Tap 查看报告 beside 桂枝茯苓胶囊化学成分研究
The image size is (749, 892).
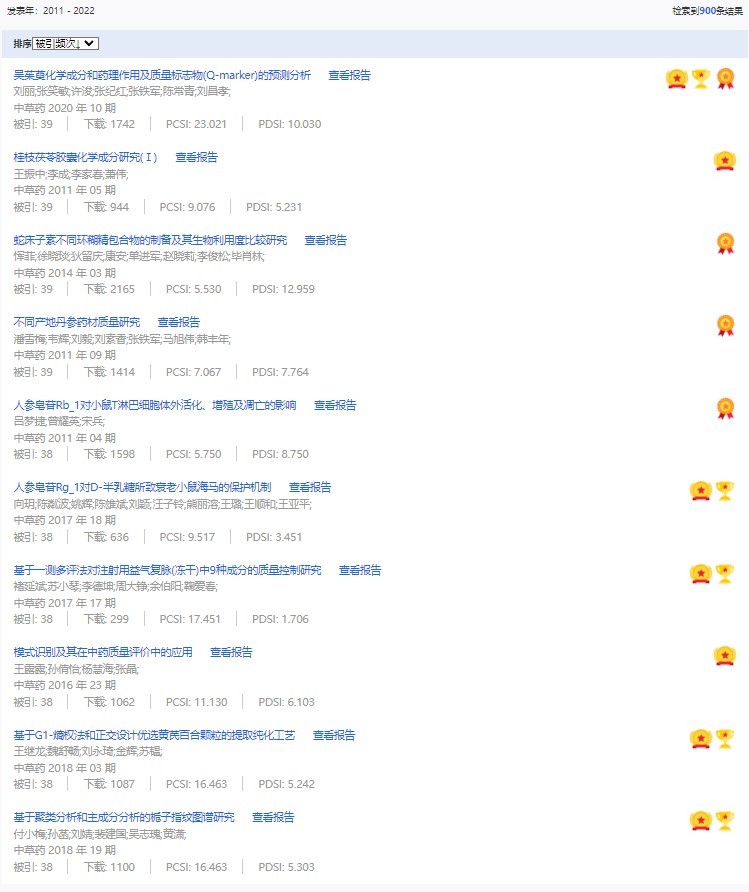(196, 157)
